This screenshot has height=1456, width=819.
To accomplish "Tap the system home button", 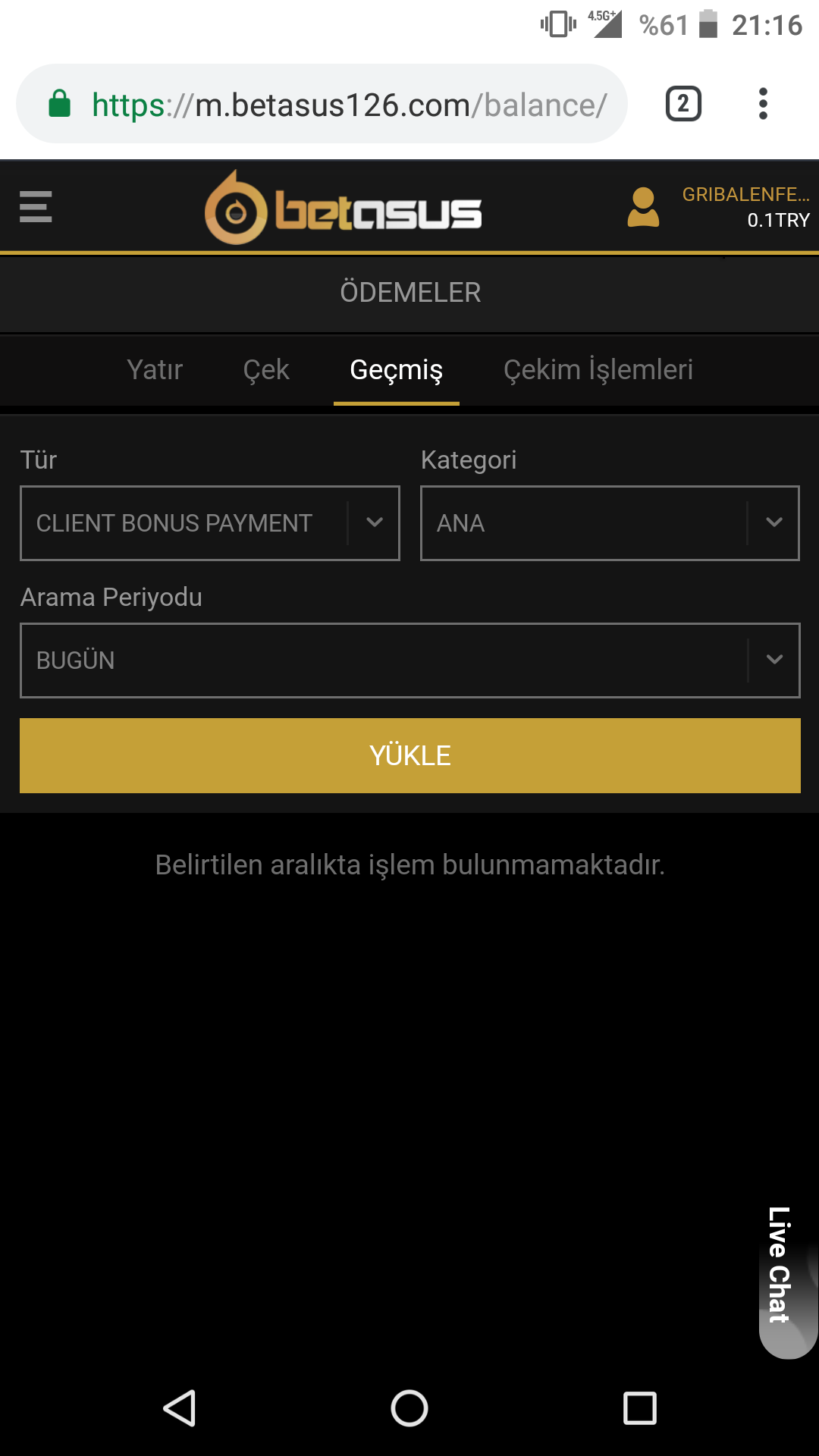I will tap(409, 1409).
